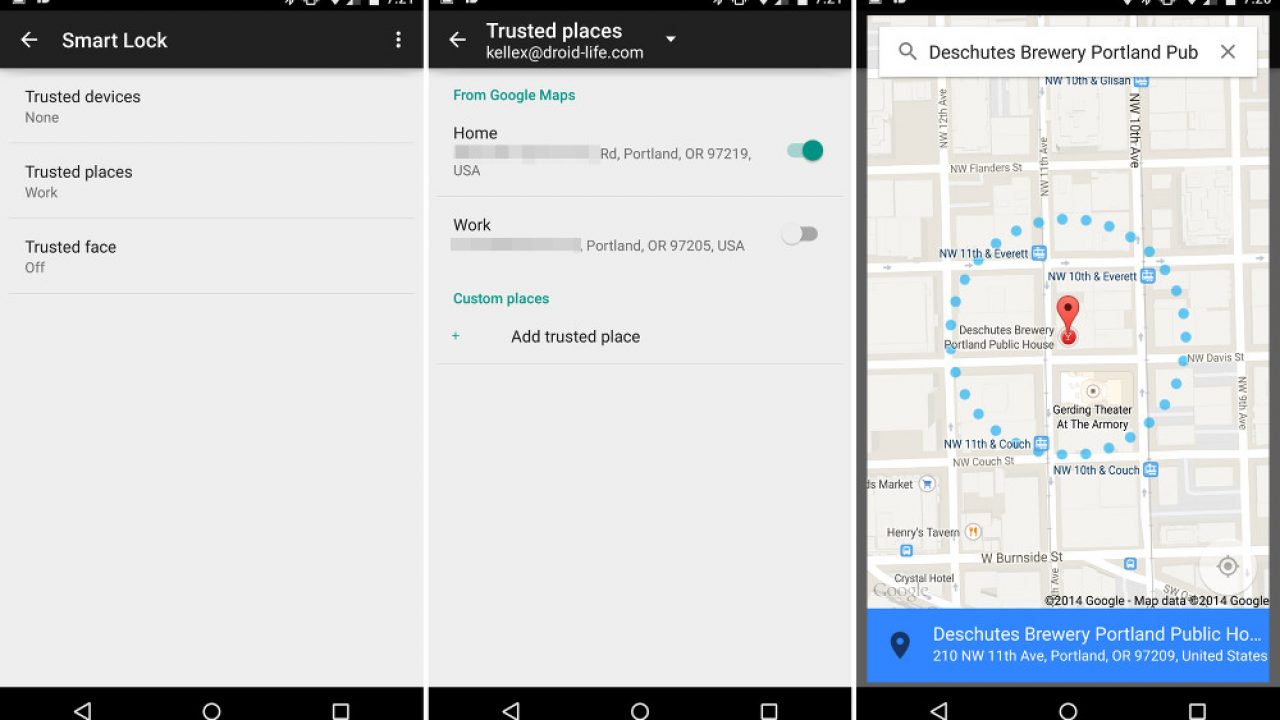Go back from the Trusted places screen
1280x720 pixels.
457,40
